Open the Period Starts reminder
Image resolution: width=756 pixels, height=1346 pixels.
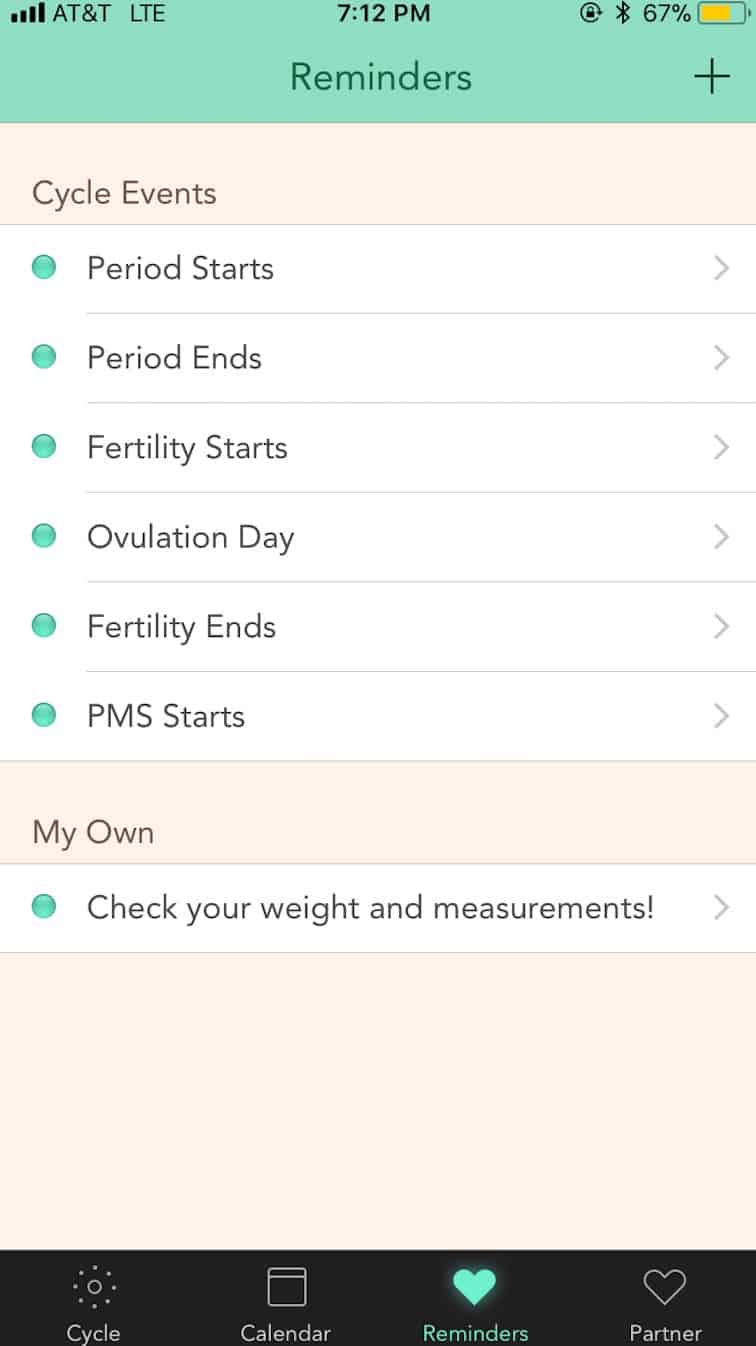coord(378,269)
